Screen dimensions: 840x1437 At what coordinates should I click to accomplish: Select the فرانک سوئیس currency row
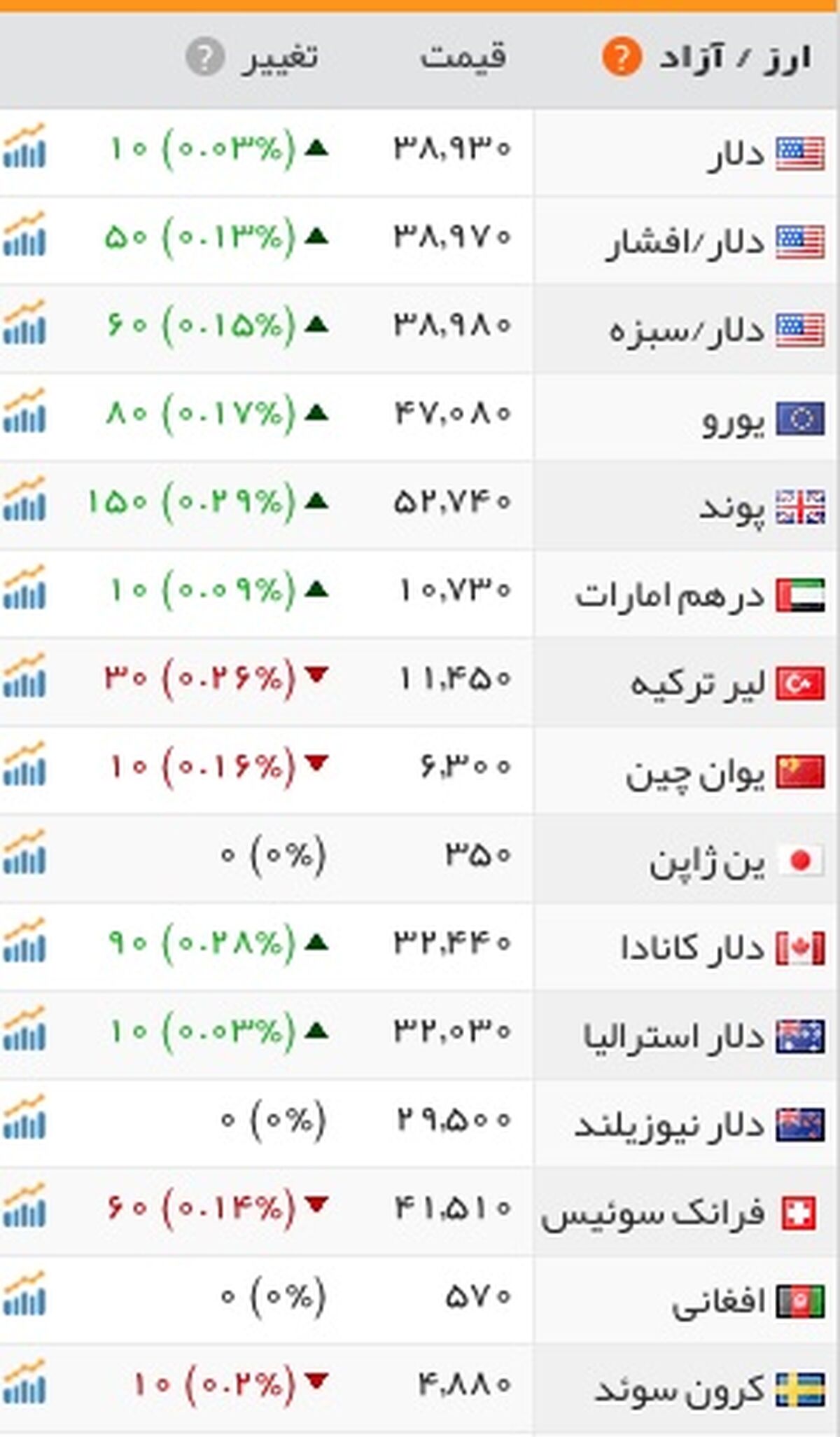420,1212
